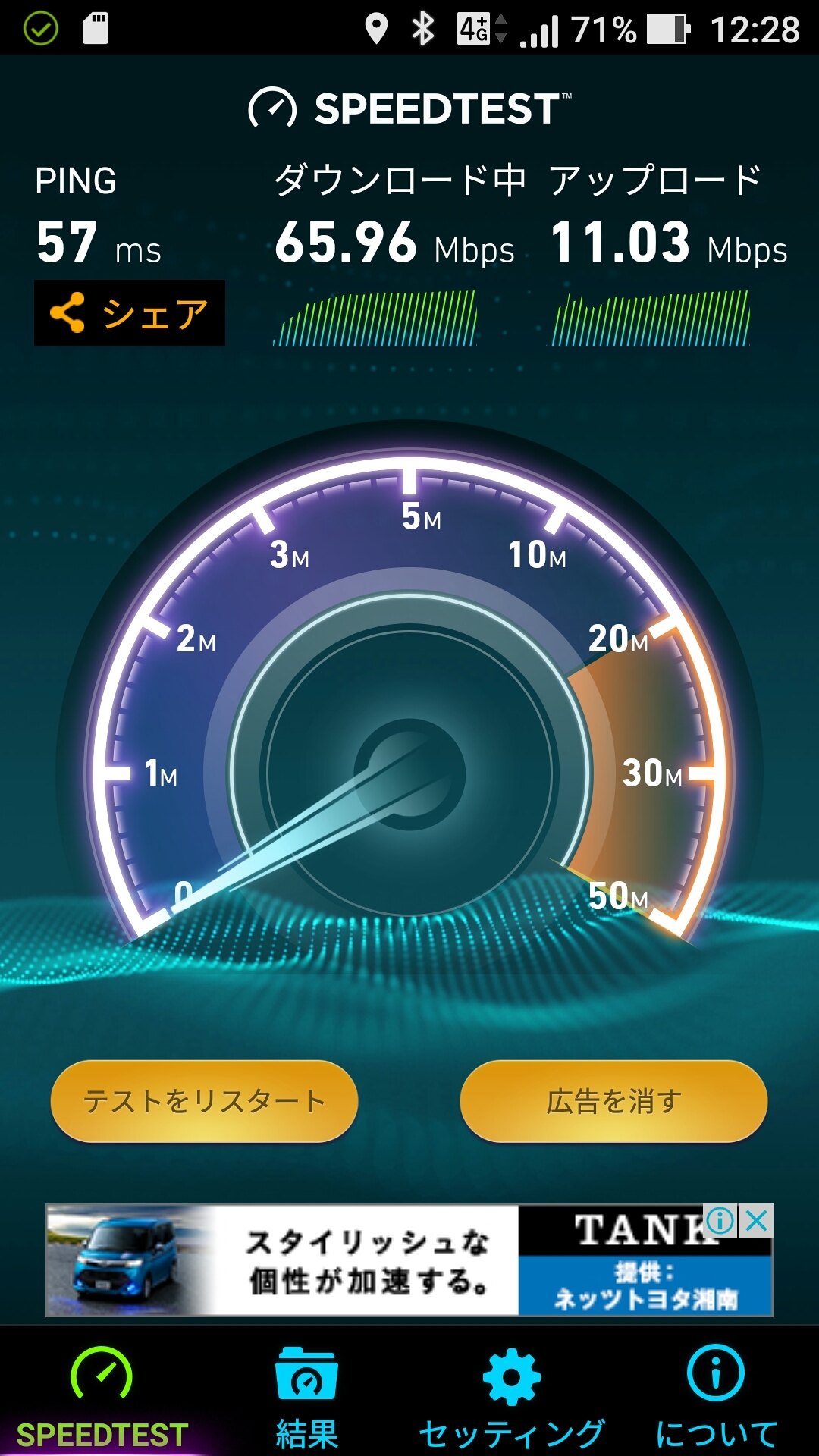Tap the シェア share button

click(130, 313)
